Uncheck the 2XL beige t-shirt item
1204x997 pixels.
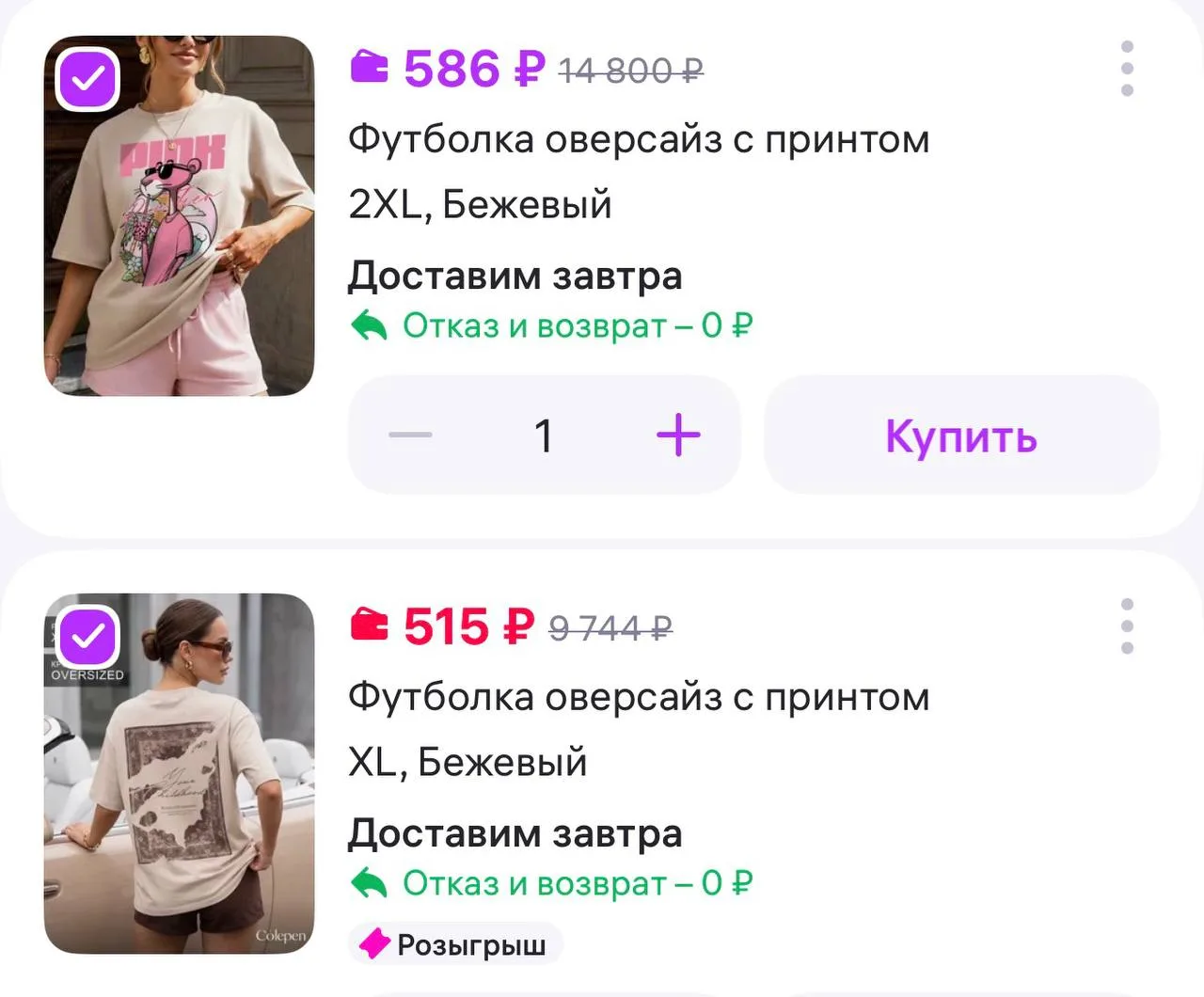[87, 79]
